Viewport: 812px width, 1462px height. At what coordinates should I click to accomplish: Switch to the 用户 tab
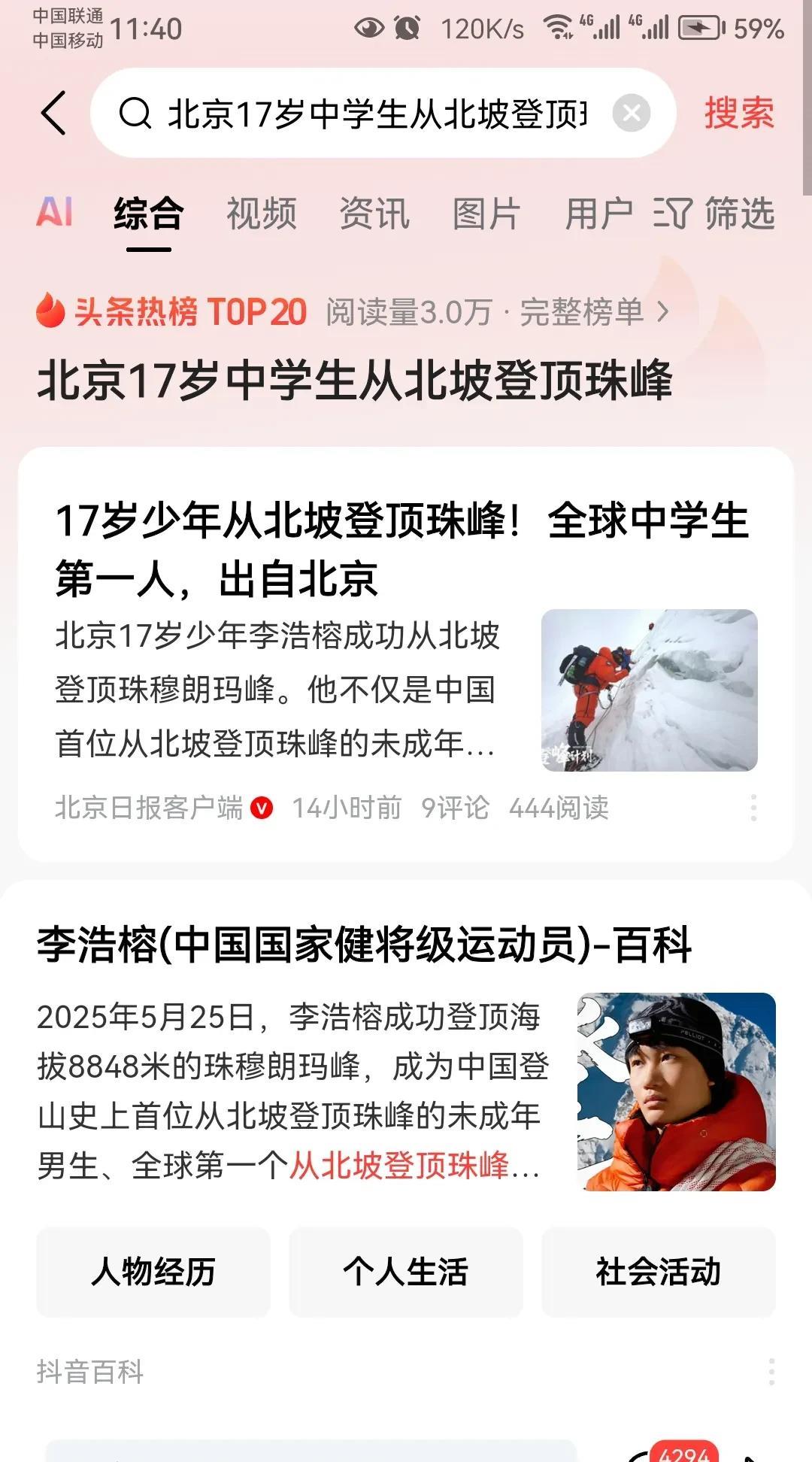599,214
